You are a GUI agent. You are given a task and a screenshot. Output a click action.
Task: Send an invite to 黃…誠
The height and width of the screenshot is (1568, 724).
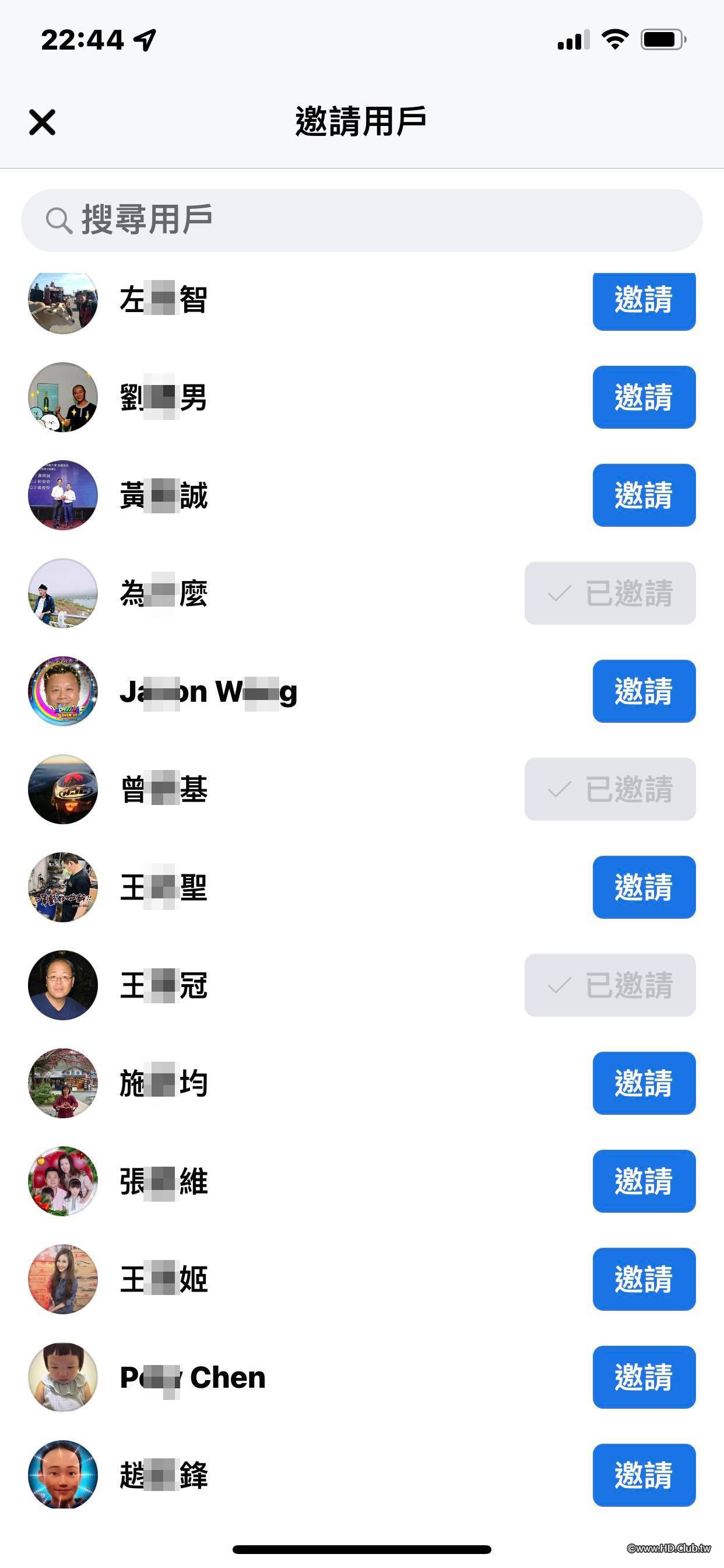coord(644,495)
